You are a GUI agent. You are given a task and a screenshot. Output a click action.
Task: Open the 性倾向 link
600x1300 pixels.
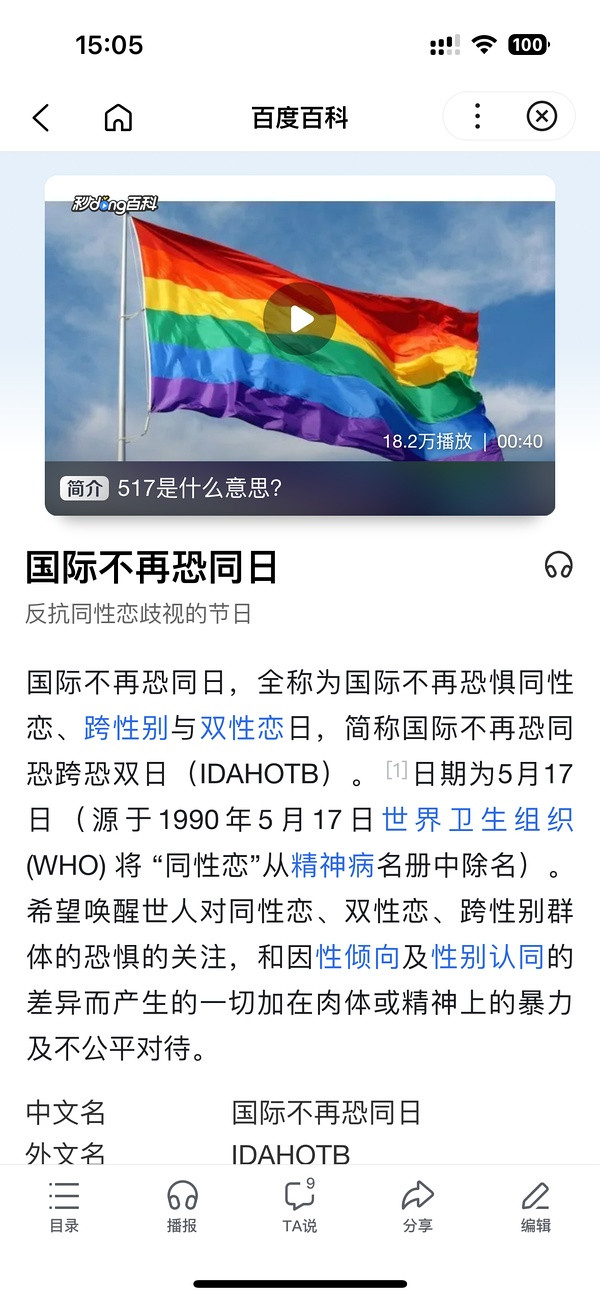[x=357, y=957]
